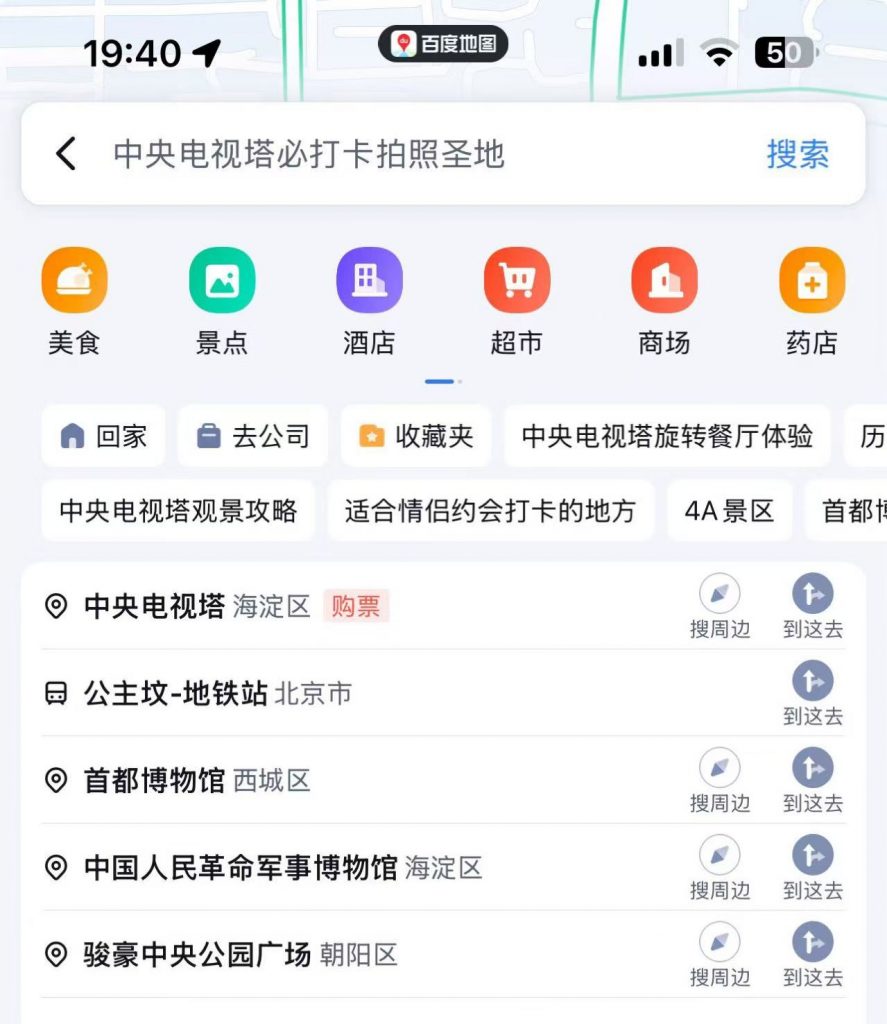Select the 中央电视塔旋转餐厅体验 suggestion
The width and height of the screenshot is (887, 1024).
667,436
